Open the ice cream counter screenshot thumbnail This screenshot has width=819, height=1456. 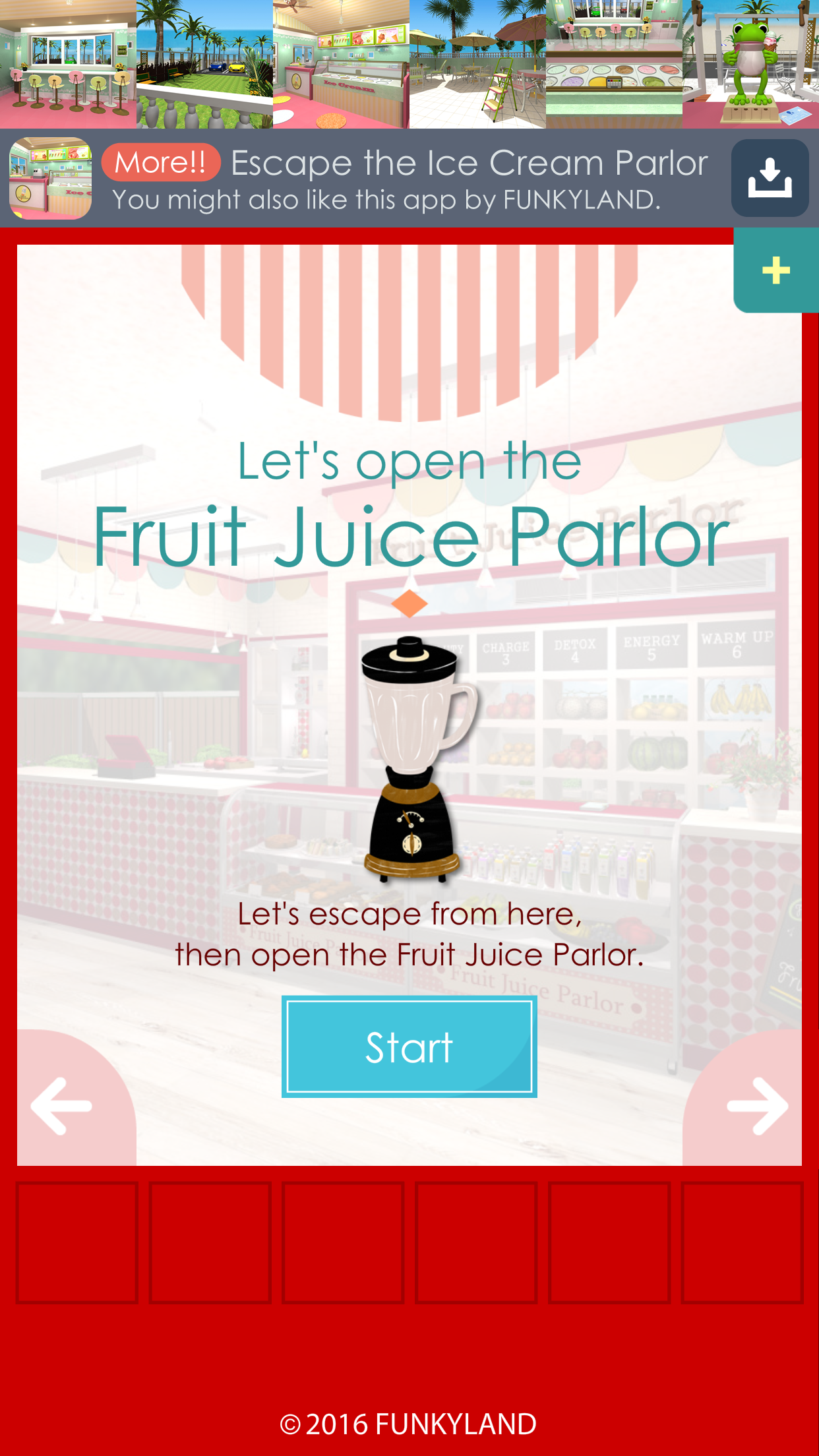coord(341,63)
